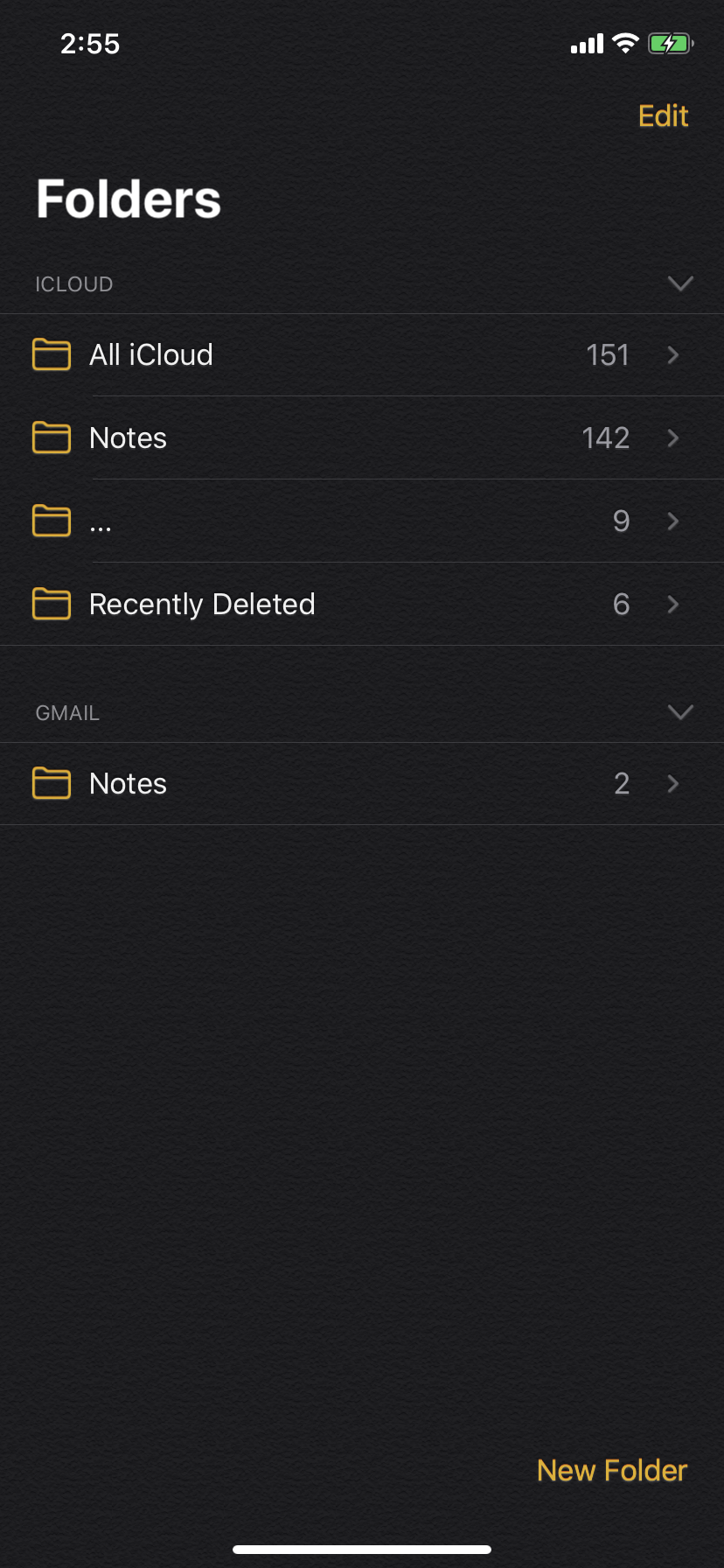Open the iCloud Notes folder with 142 notes
The width and height of the screenshot is (724, 1568).
pos(362,437)
